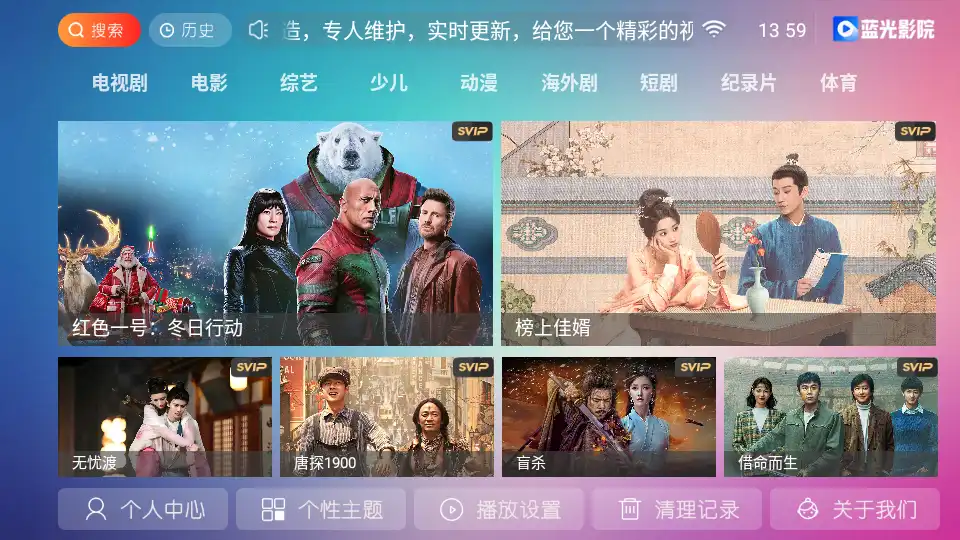Open the 历史 watch history
Viewport: 960px width, 540px height.
[x=190, y=30]
